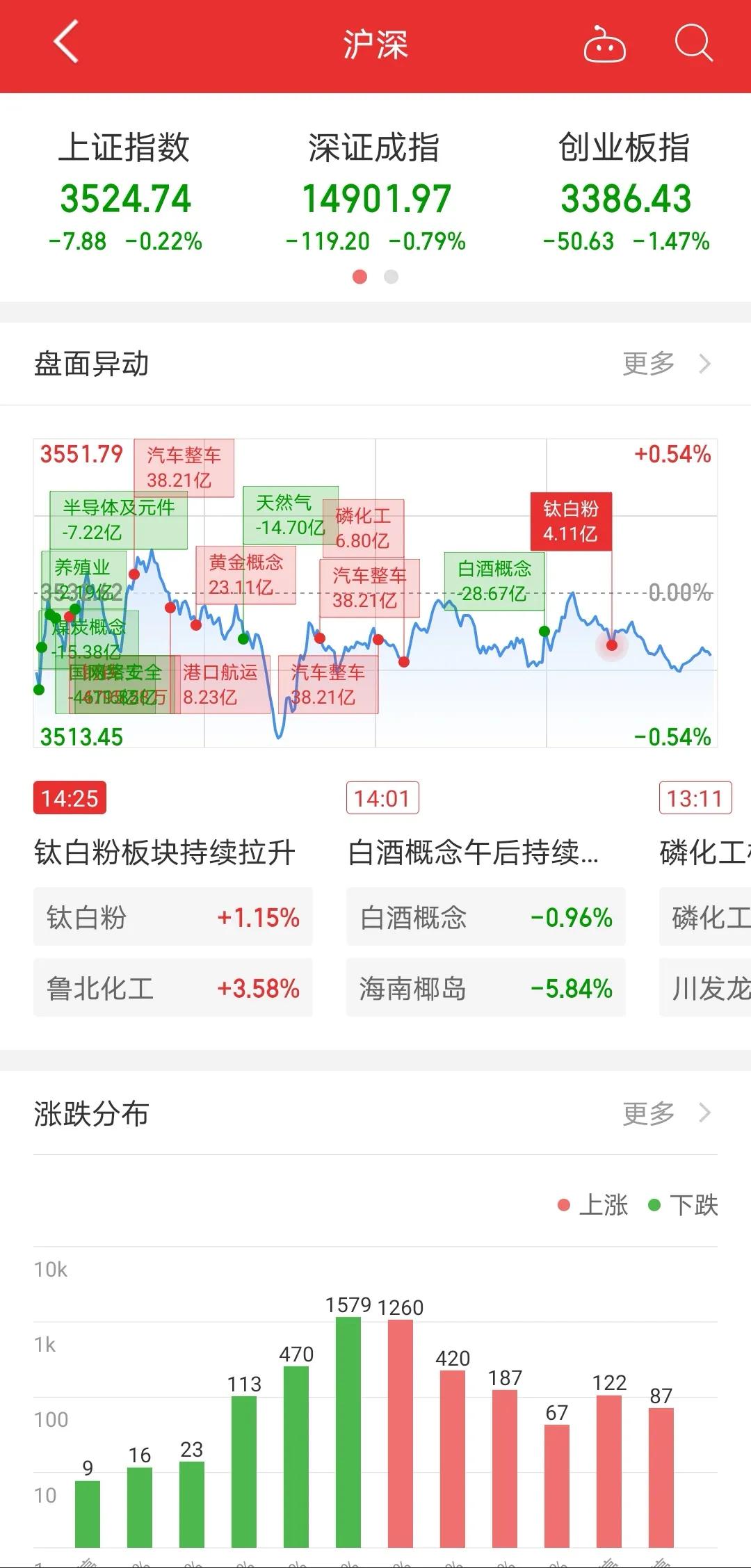Click the 14:25 timestamp badge
Image resolution: width=751 pixels, height=1568 pixels.
tap(70, 798)
